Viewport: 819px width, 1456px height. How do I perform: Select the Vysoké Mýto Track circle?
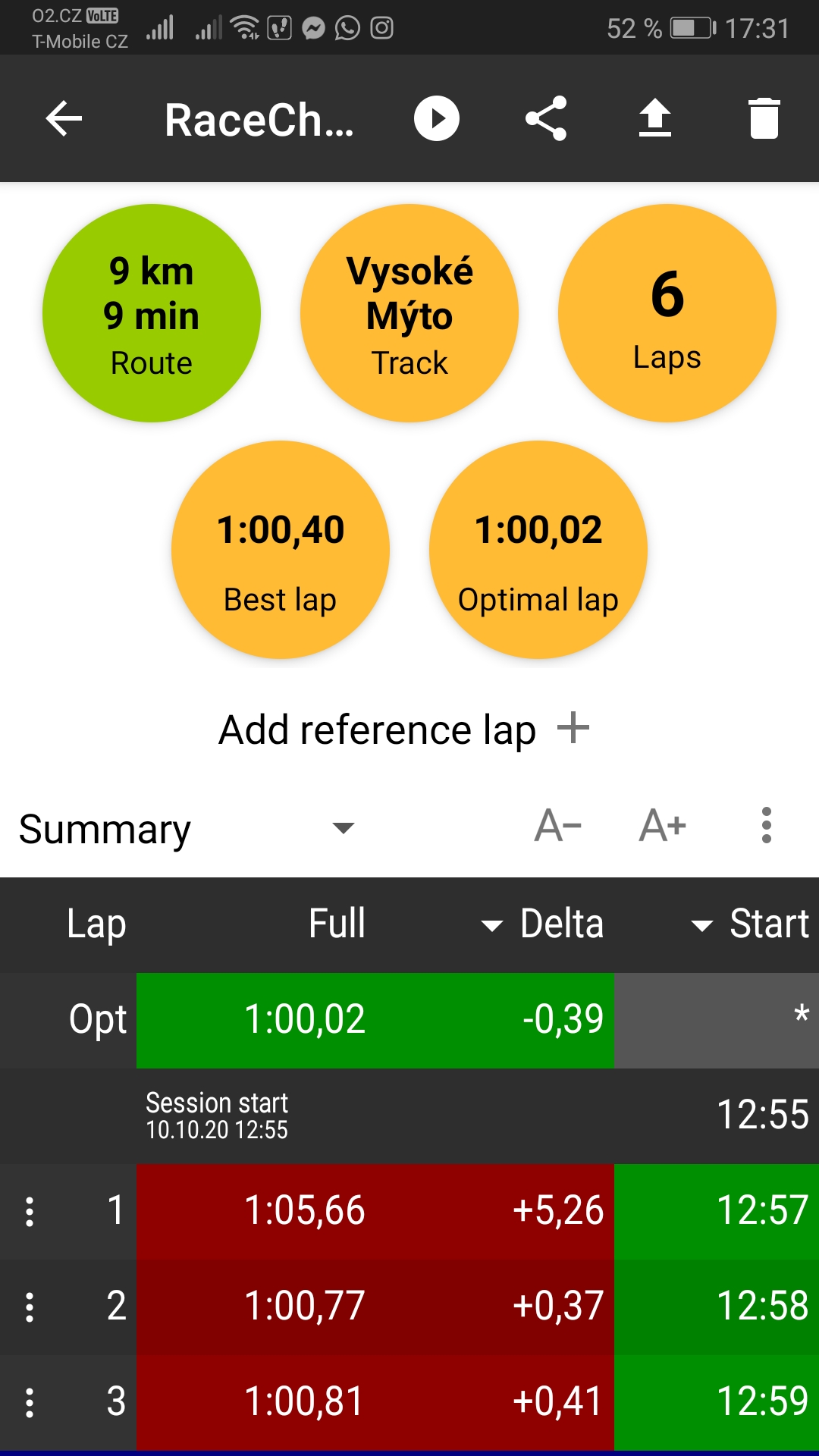point(409,313)
